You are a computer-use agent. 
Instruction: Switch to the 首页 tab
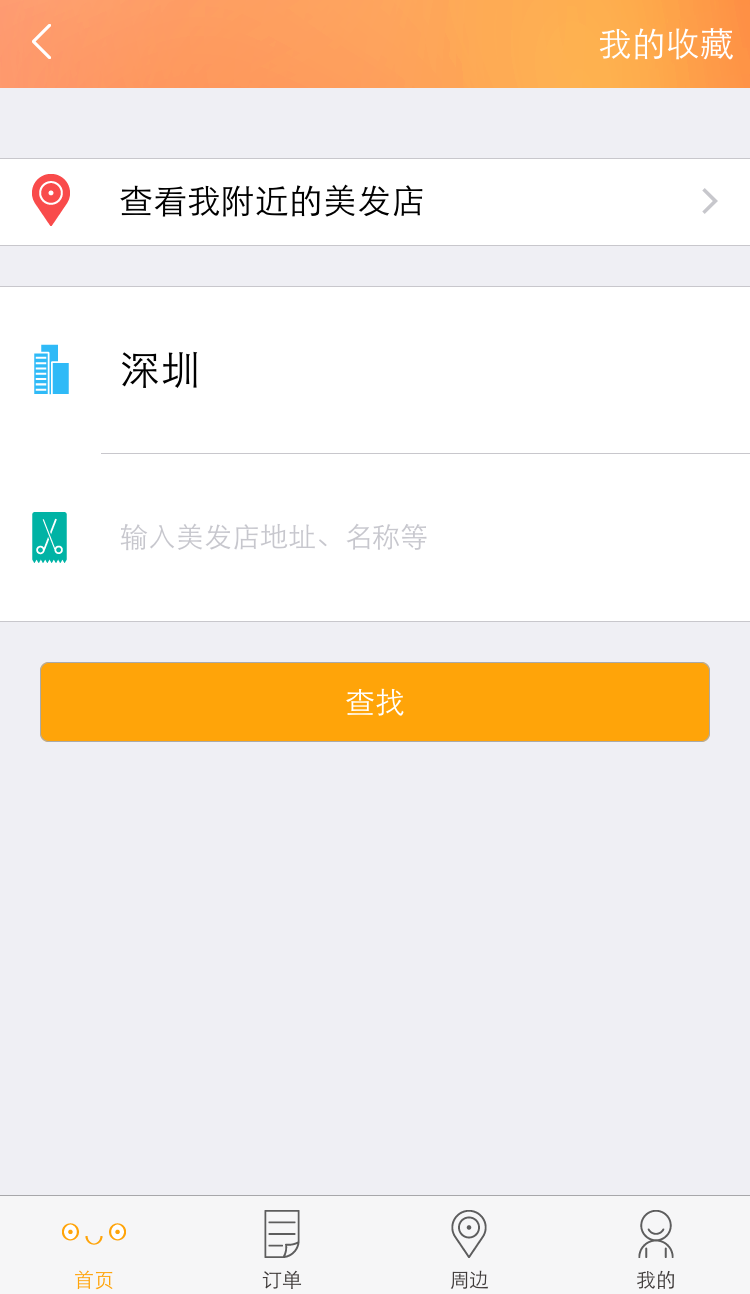94,1248
